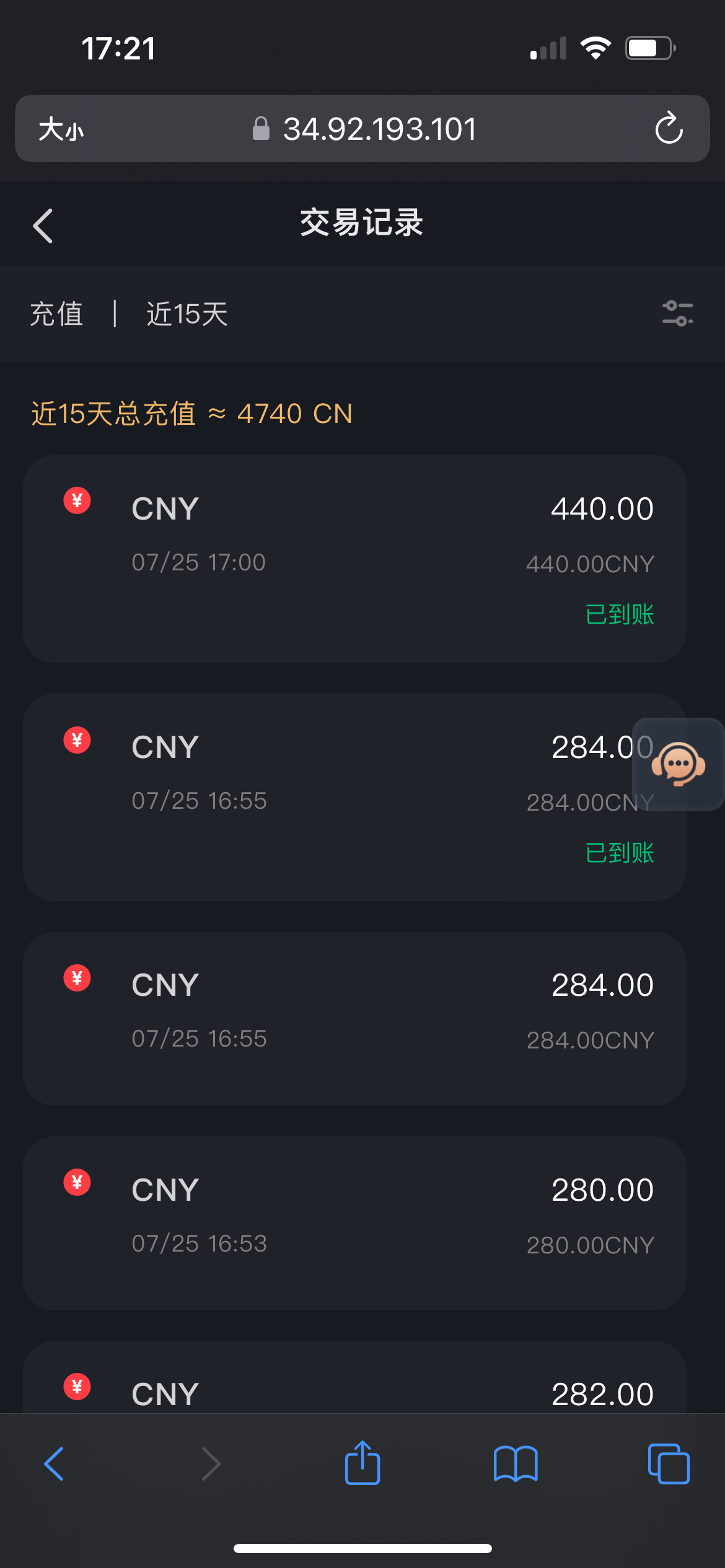The width and height of the screenshot is (725, 1568).
Task: Tap the address bar showing 34.92.193.101
Action: pos(379,129)
